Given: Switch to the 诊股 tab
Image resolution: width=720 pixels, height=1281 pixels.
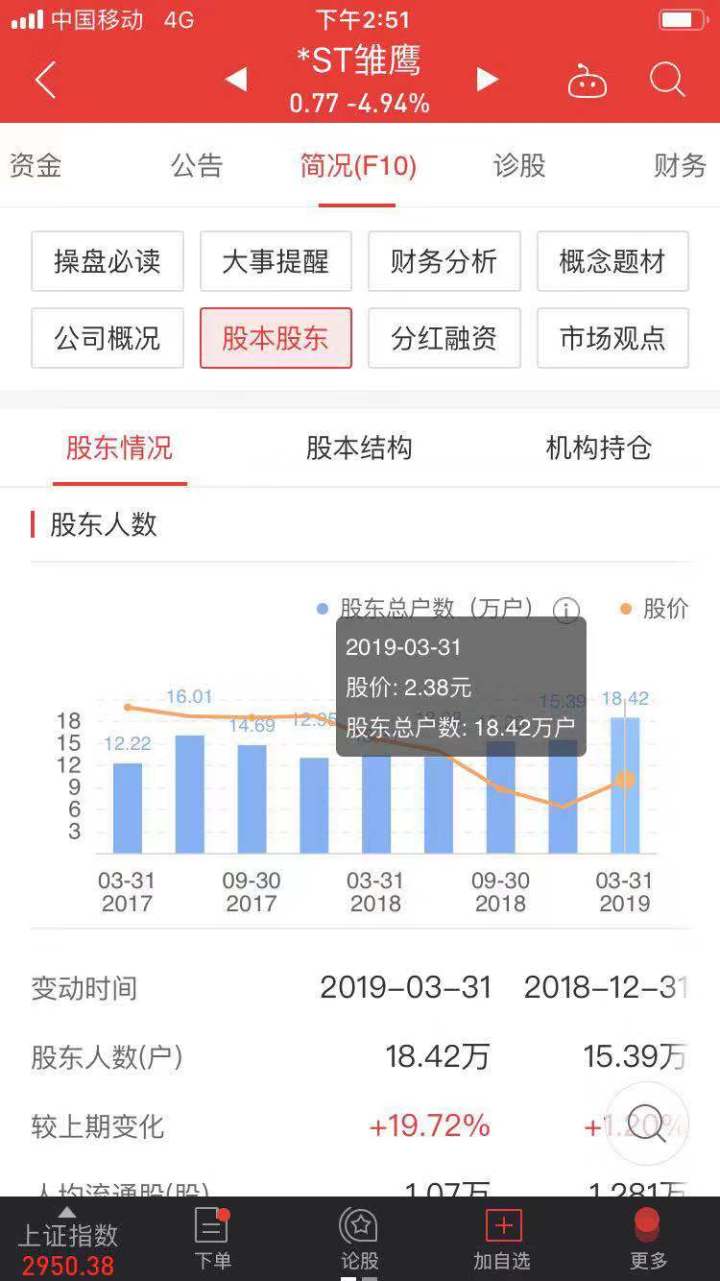Looking at the screenshot, I should pyautogui.click(x=519, y=166).
